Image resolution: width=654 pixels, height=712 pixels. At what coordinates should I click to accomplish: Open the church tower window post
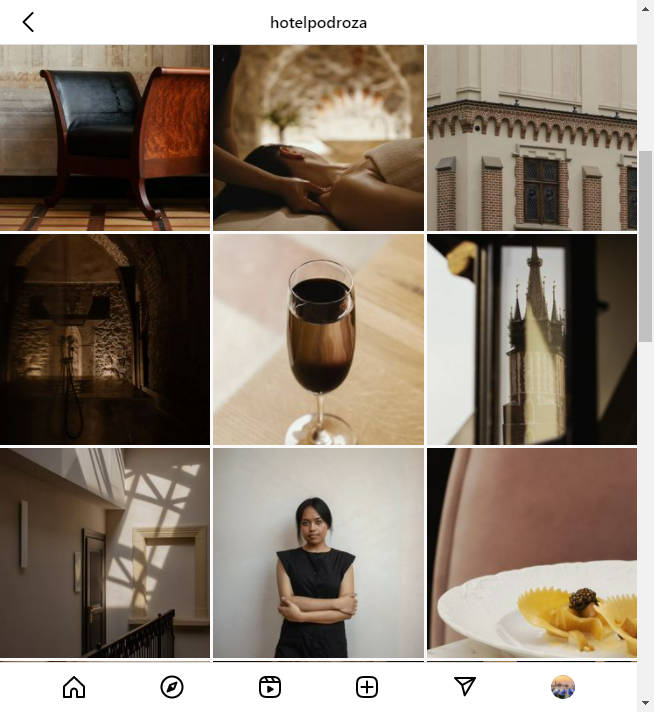531,339
